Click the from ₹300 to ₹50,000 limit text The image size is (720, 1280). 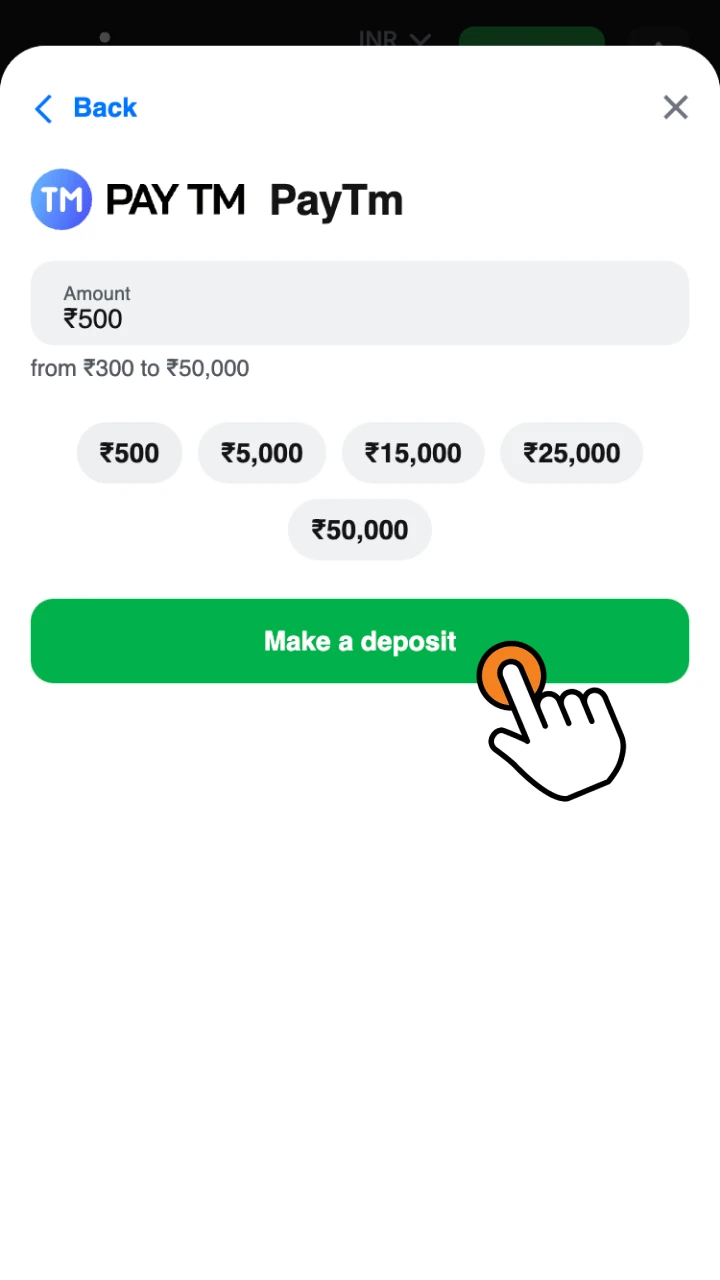pyautogui.click(x=140, y=368)
